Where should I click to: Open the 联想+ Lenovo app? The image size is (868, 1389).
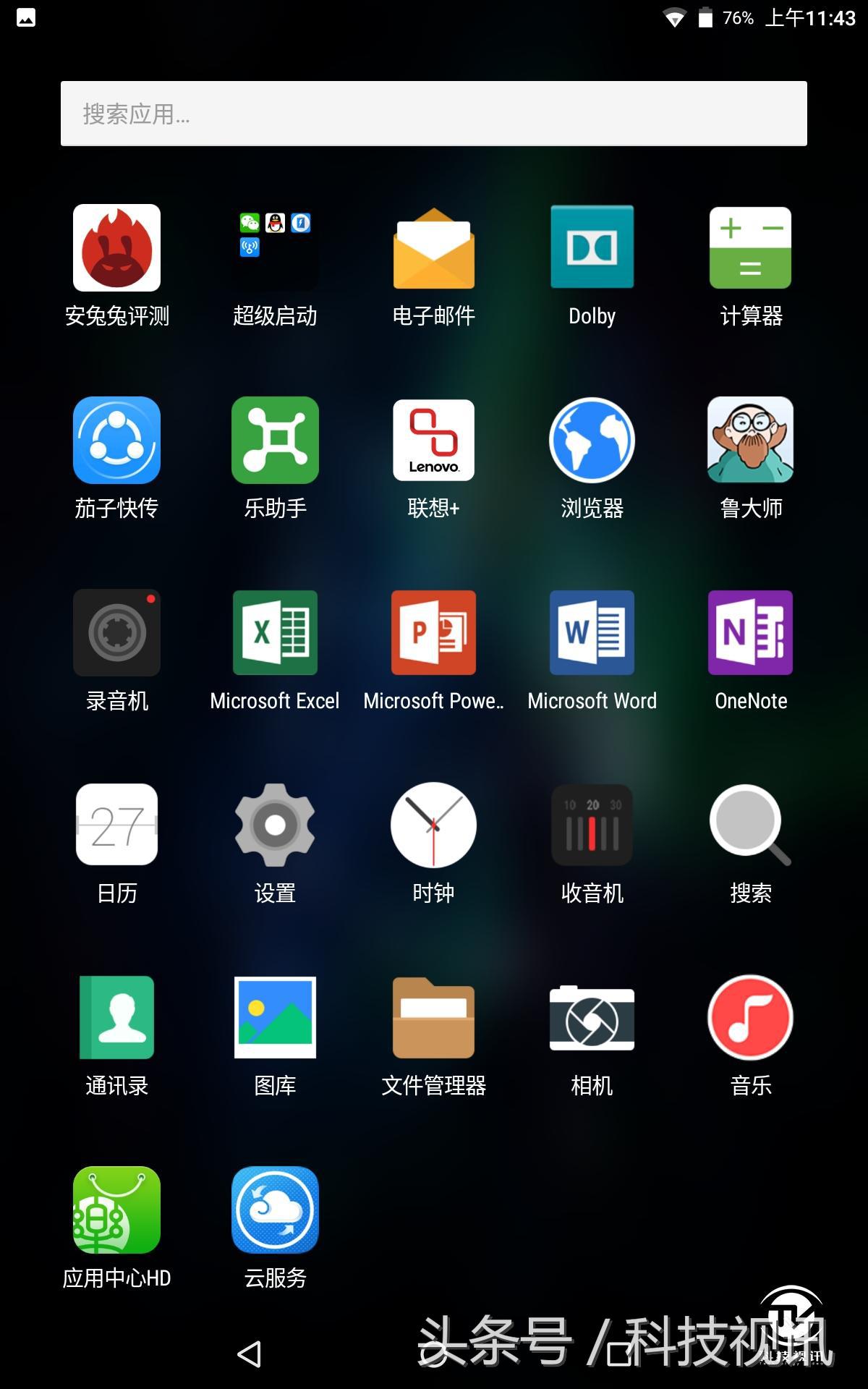coord(433,439)
